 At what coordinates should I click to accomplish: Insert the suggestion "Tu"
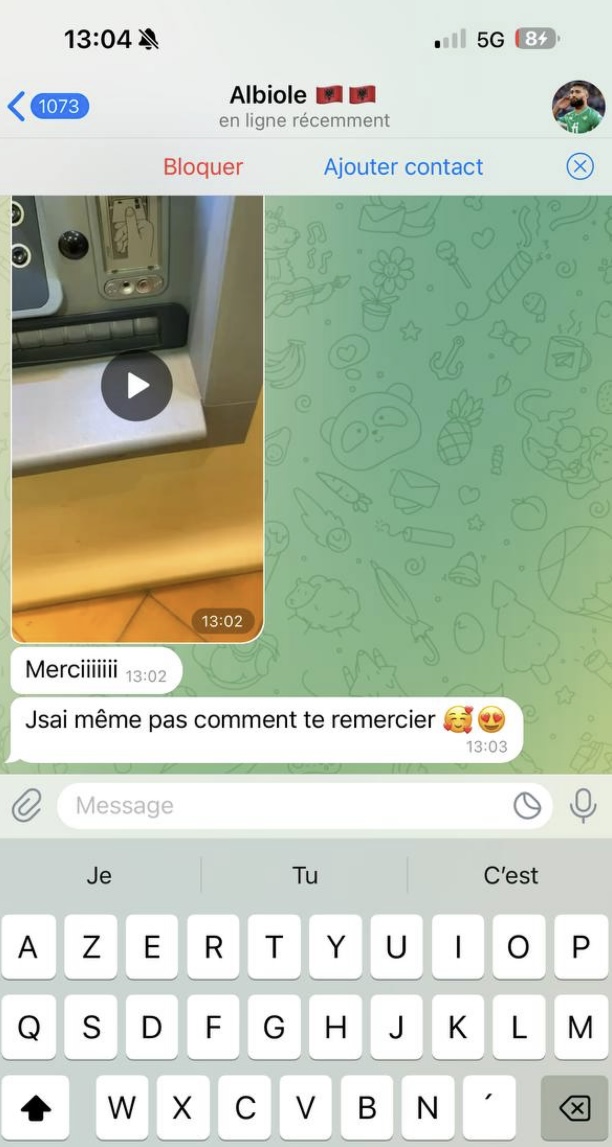tap(305, 875)
